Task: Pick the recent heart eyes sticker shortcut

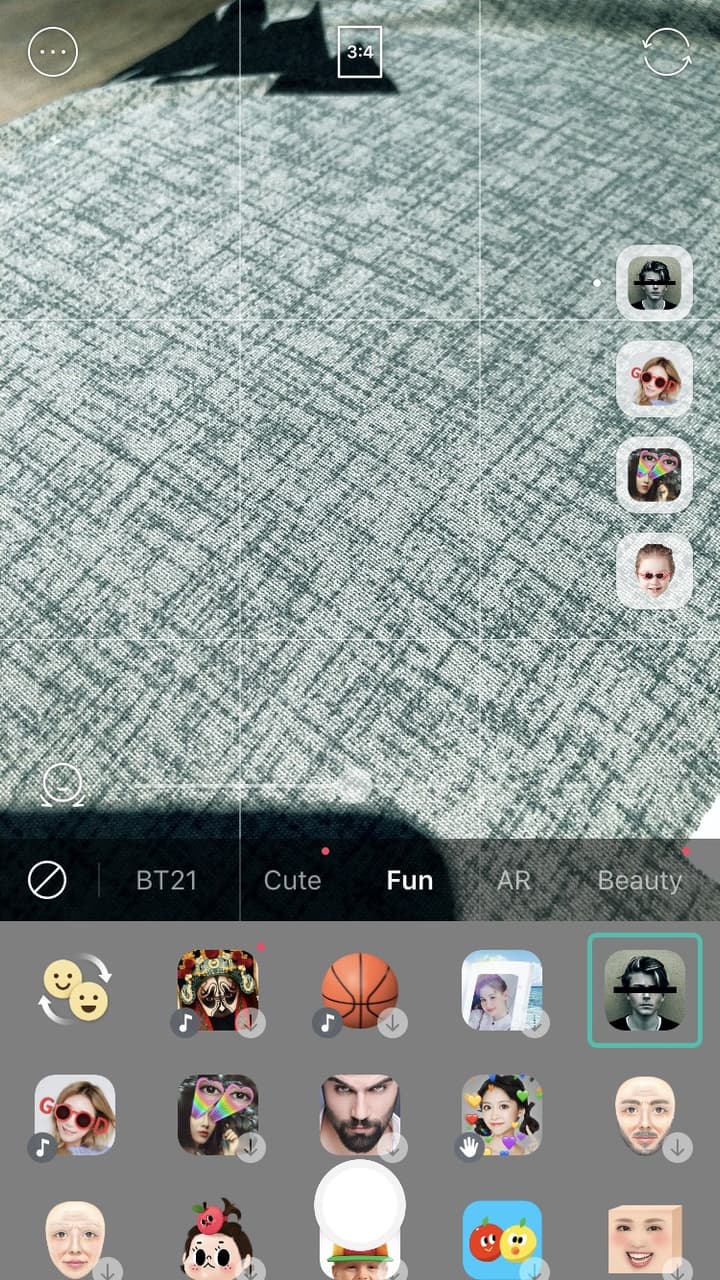Action: click(x=654, y=475)
